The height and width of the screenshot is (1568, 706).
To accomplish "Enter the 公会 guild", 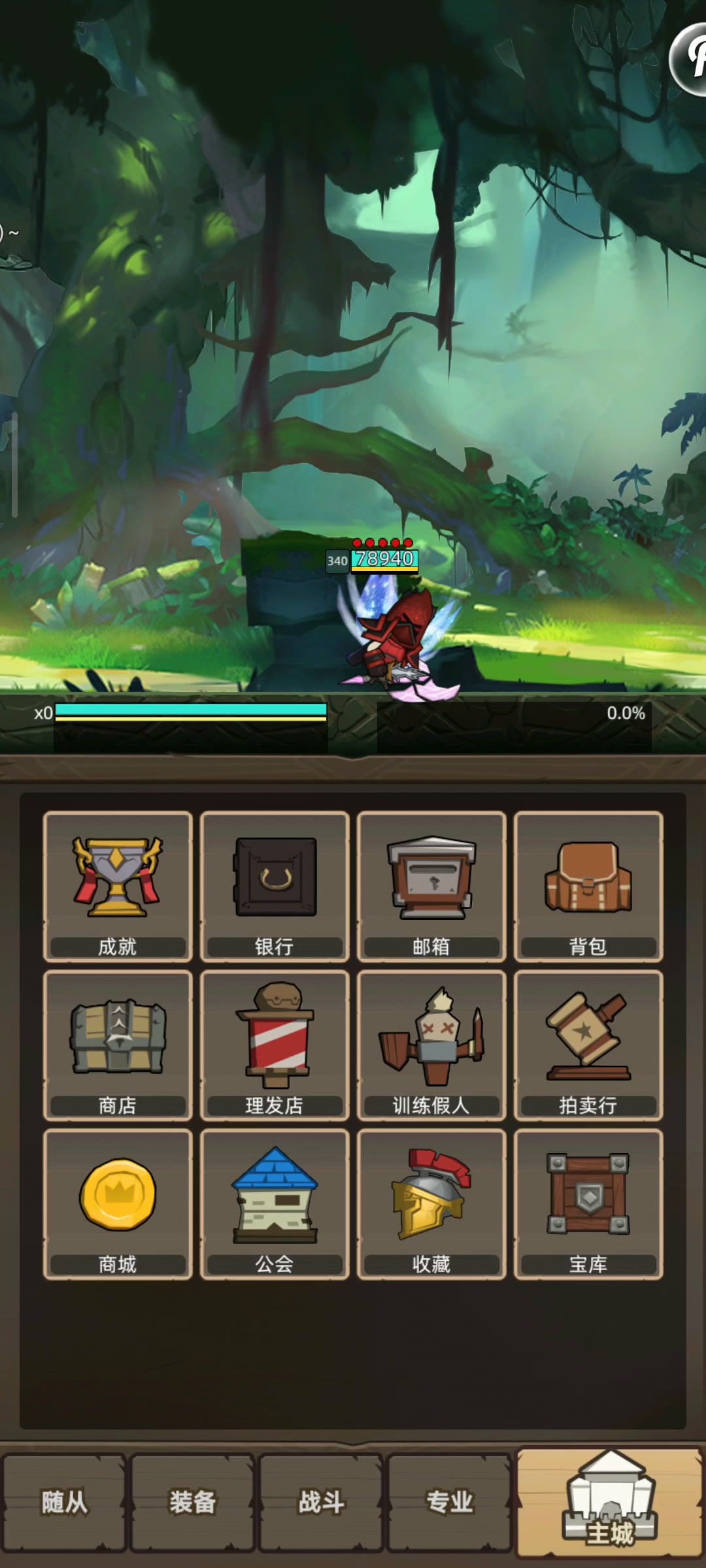I will [275, 1204].
